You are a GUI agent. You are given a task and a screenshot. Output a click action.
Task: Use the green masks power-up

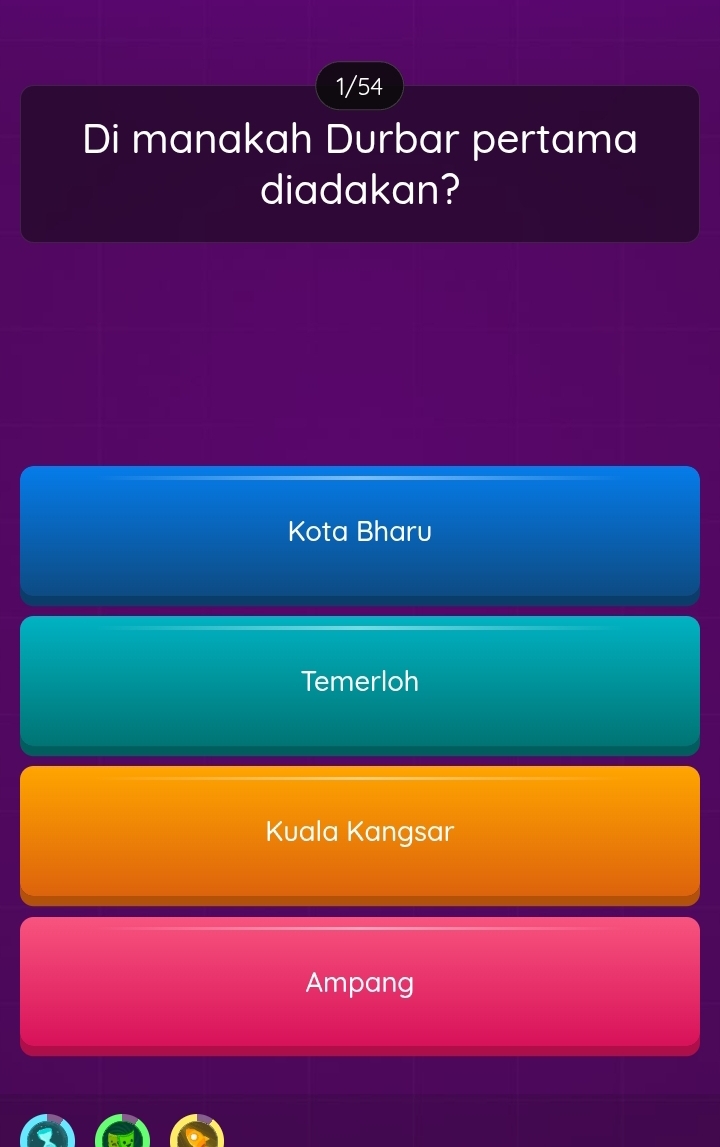[122, 1134]
